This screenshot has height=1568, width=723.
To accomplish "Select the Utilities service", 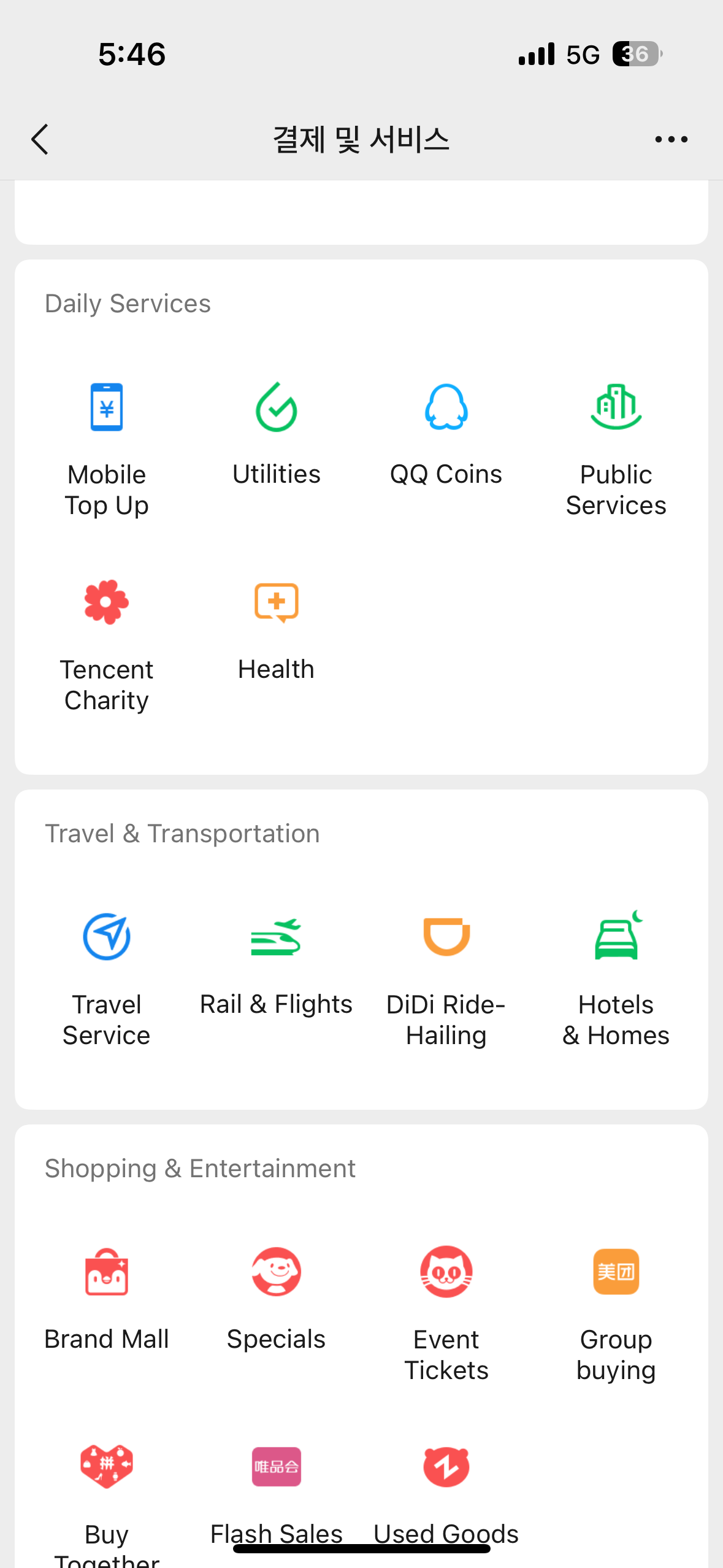I will (x=277, y=435).
